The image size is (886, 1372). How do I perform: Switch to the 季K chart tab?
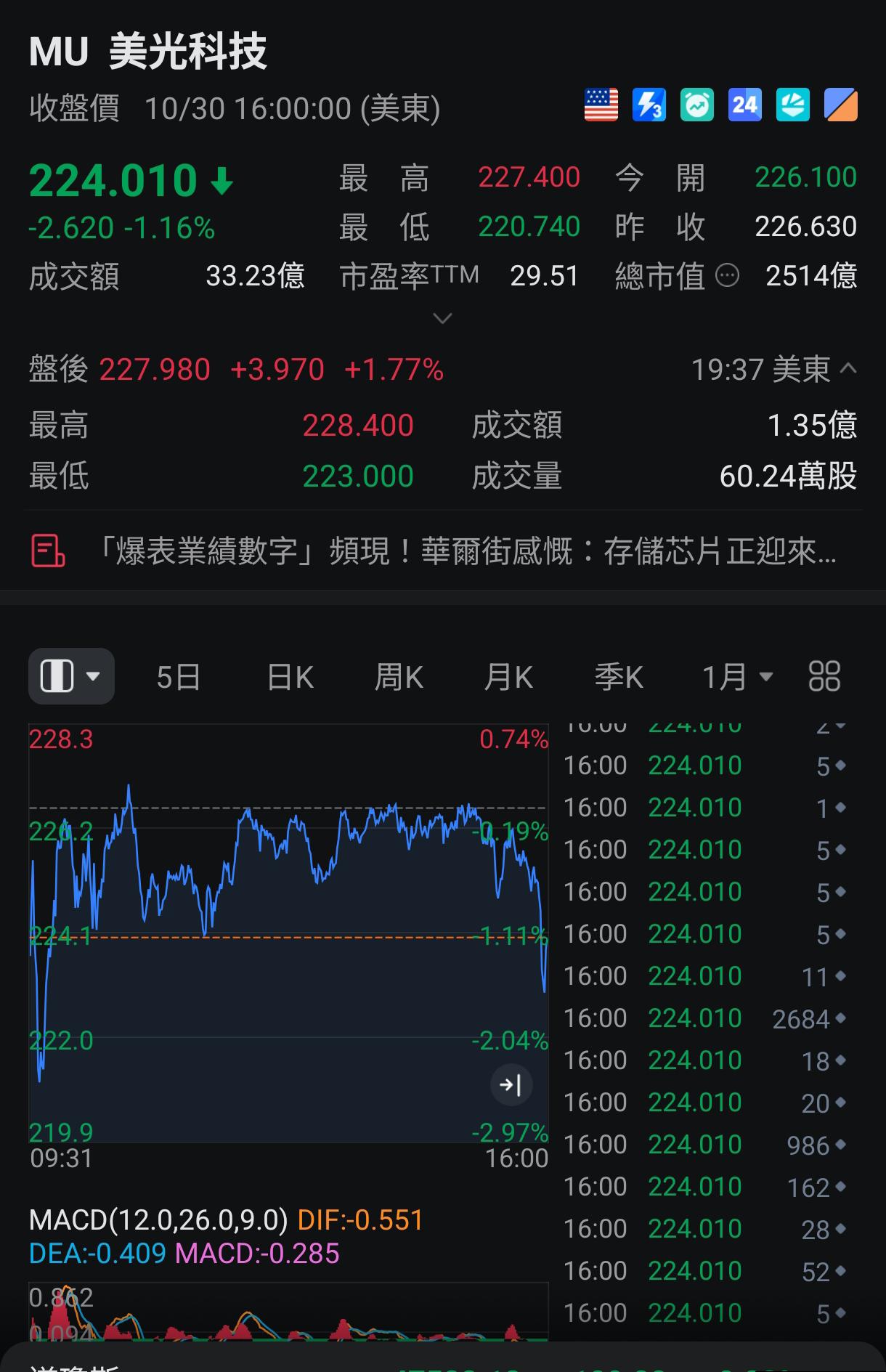point(619,677)
